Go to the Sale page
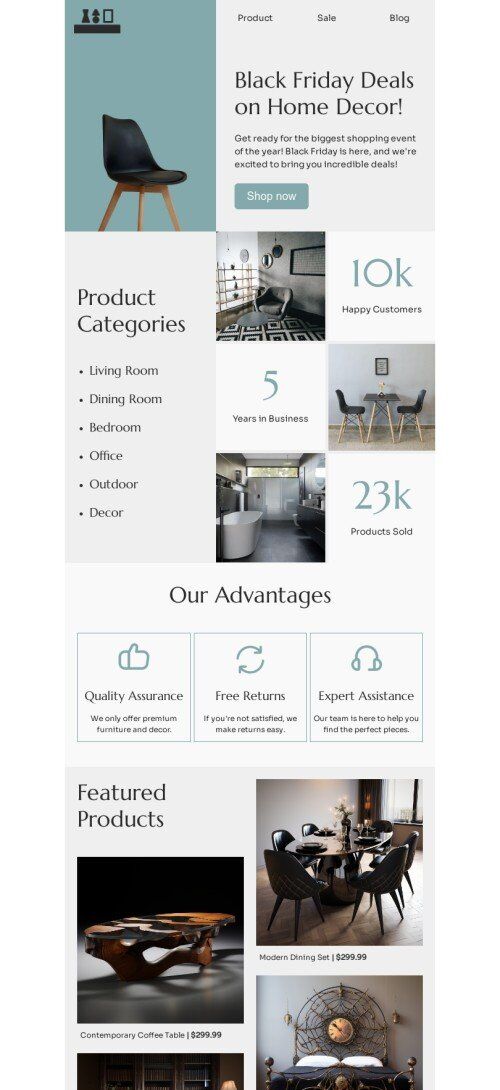Image resolution: width=500 pixels, height=1090 pixels. point(326,18)
